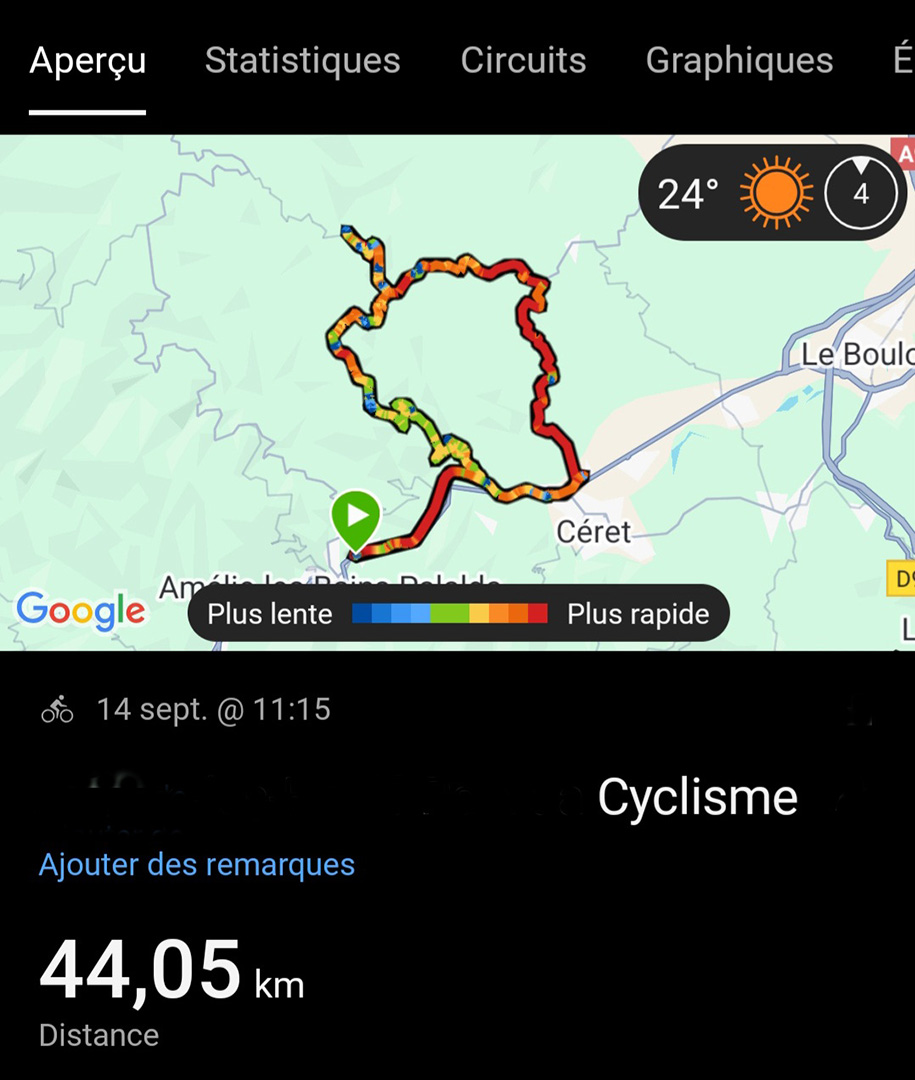Open the Graphiques tab

click(739, 61)
